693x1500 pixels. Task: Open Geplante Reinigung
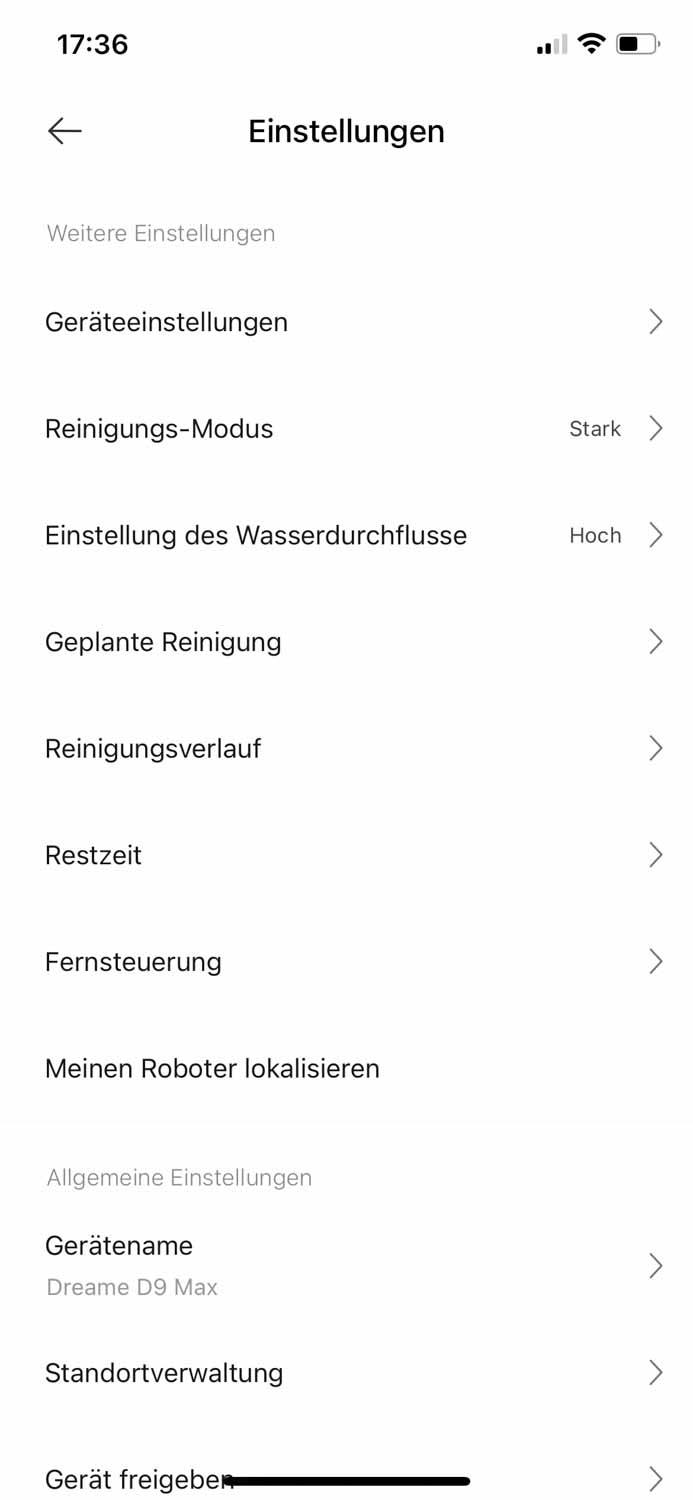[346, 642]
